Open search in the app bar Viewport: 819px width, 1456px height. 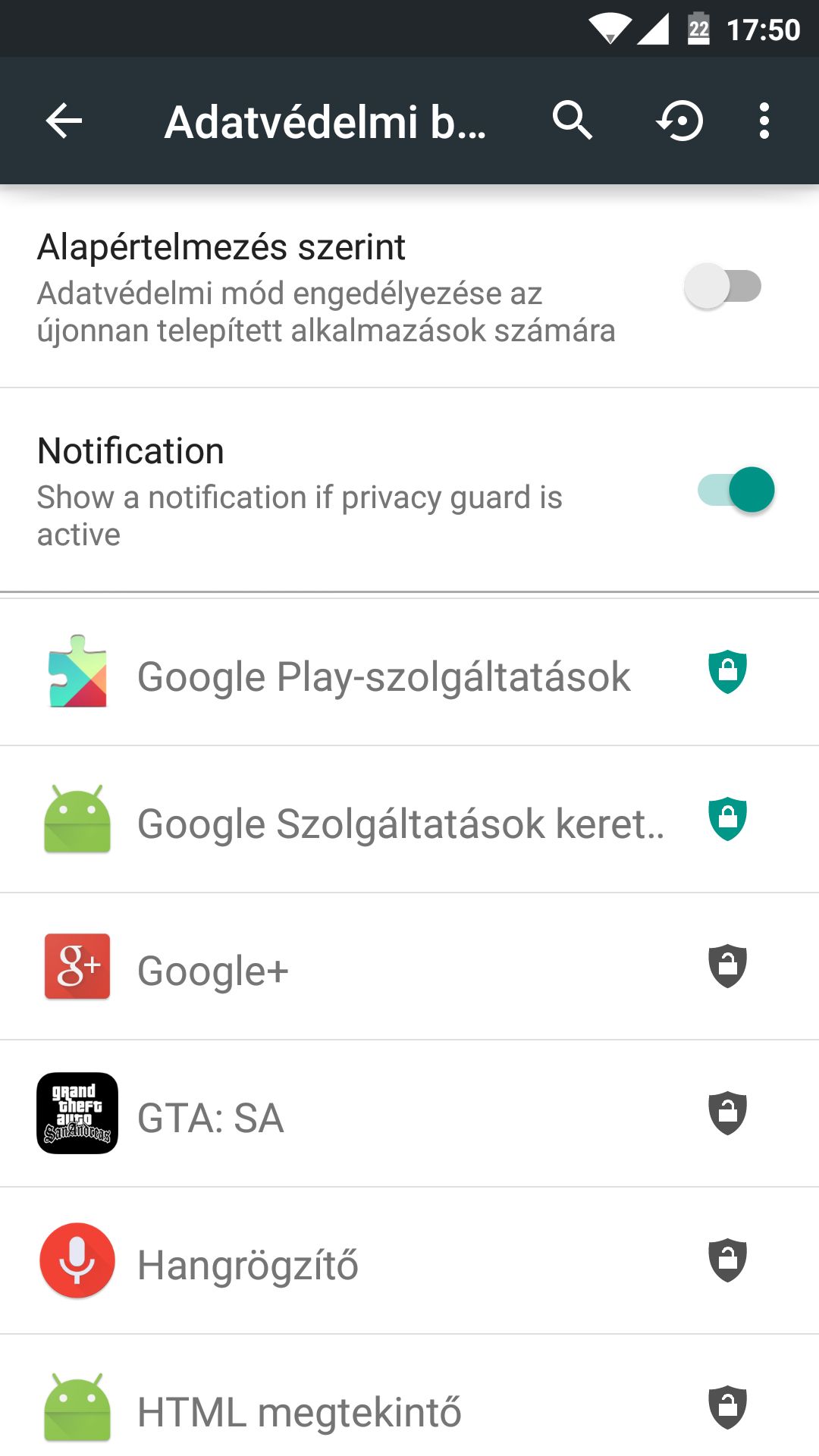[573, 121]
